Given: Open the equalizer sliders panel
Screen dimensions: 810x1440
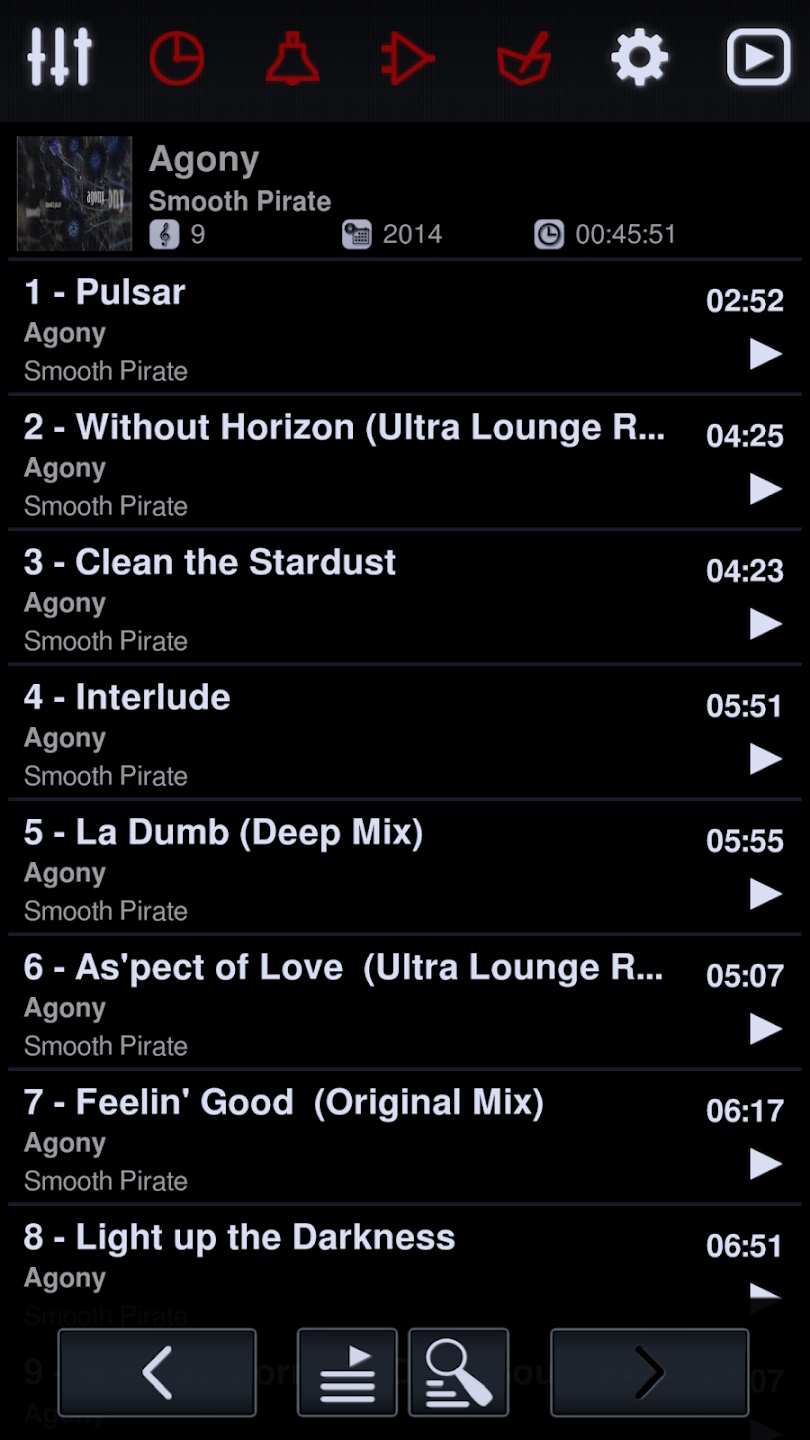Looking at the screenshot, I should tap(60, 57).
